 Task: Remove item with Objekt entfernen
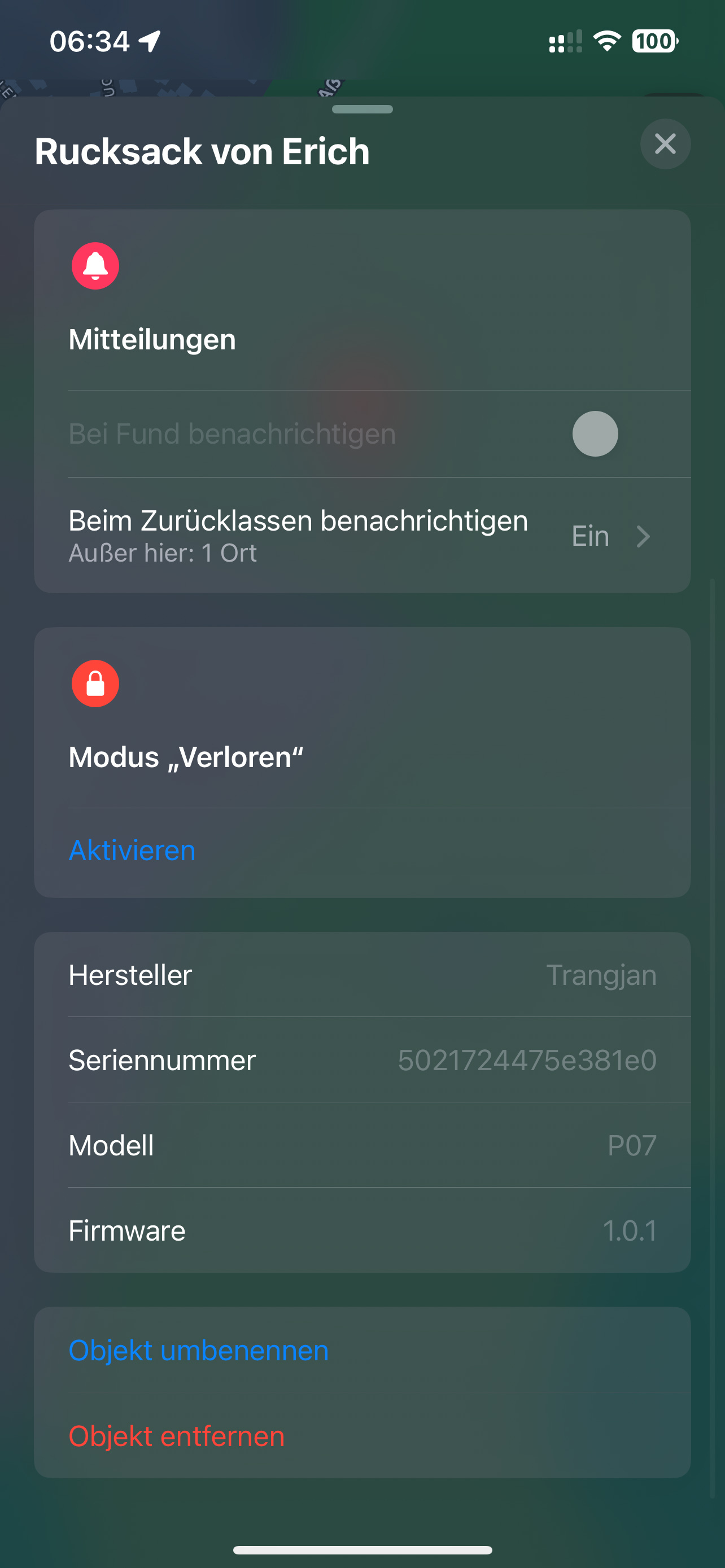click(177, 1436)
